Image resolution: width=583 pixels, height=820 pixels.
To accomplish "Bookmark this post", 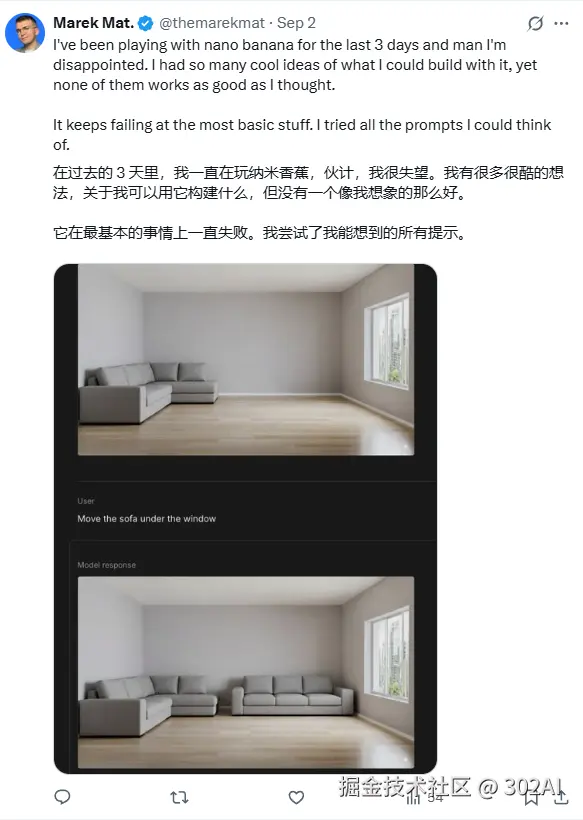I will tap(531, 797).
